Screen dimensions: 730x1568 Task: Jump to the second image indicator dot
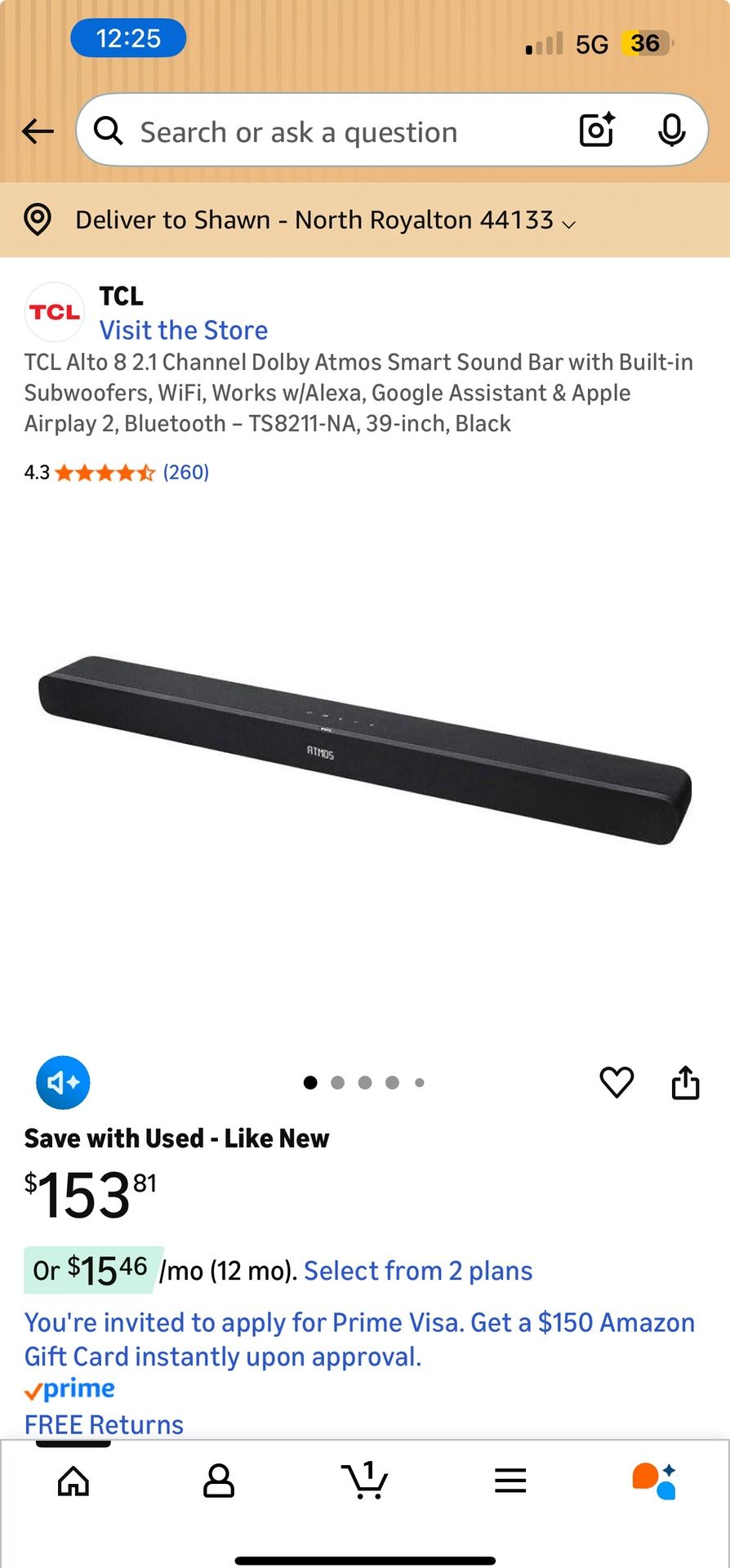click(337, 1083)
